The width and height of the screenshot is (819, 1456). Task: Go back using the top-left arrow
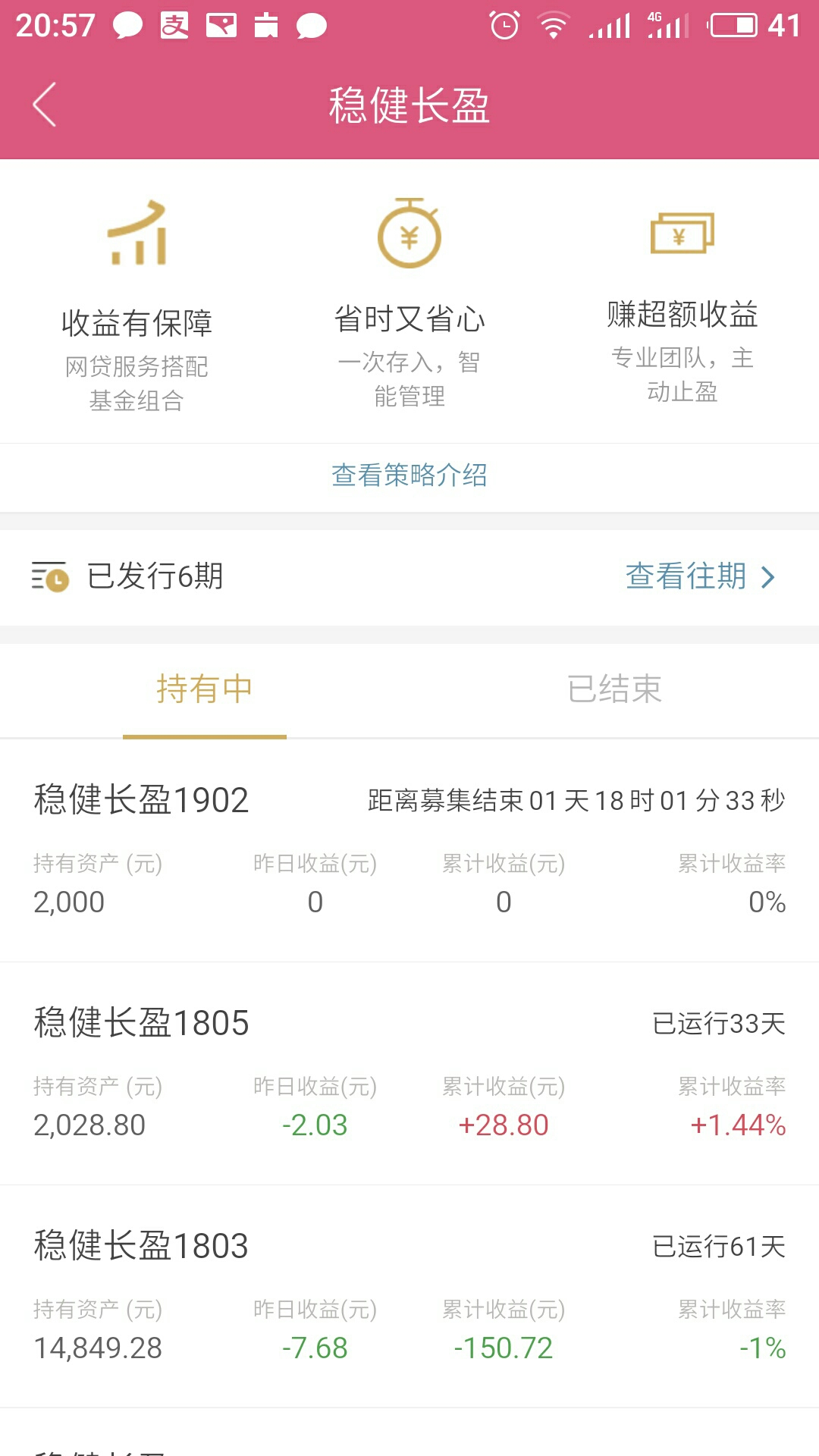click(x=45, y=105)
